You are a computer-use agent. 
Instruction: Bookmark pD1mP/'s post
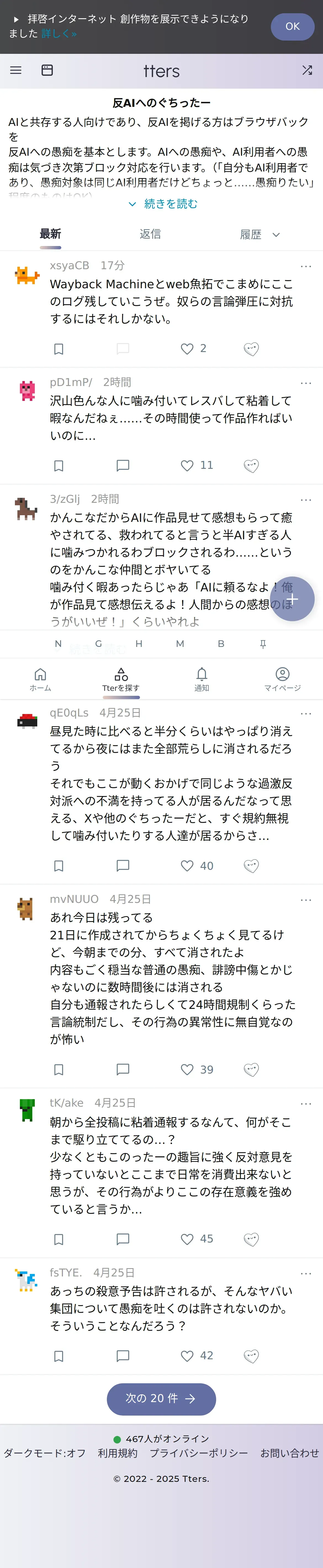[x=59, y=466]
